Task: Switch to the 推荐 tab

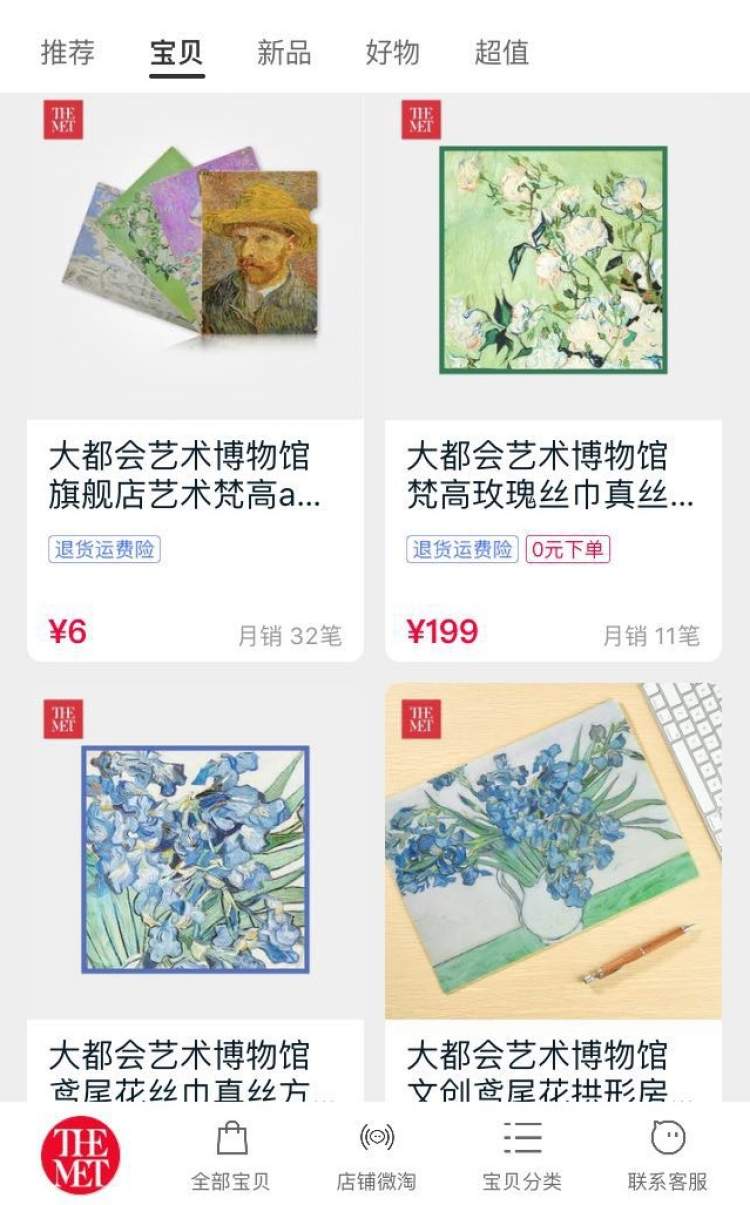Action: tap(67, 52)
